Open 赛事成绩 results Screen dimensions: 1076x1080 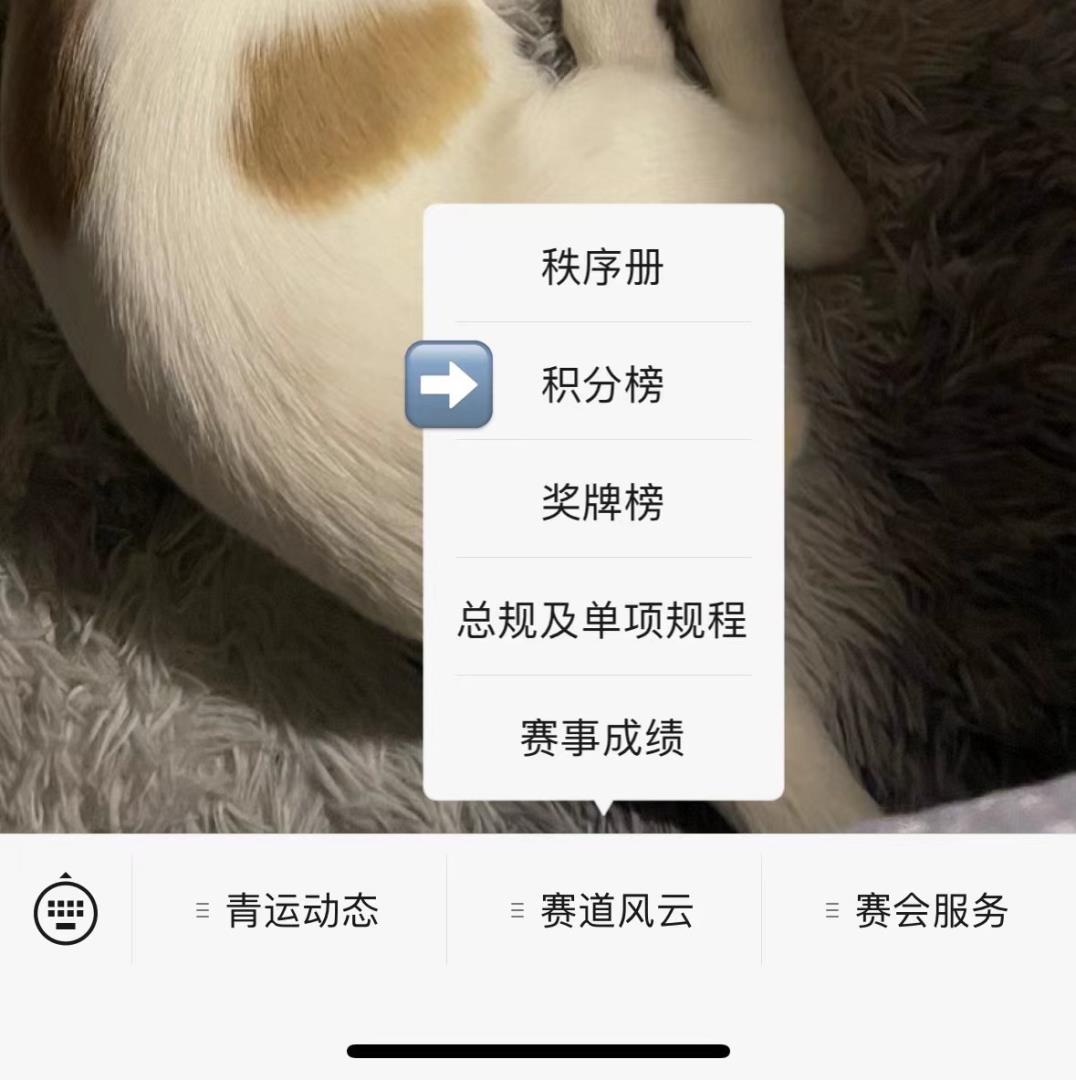[603, 739]
